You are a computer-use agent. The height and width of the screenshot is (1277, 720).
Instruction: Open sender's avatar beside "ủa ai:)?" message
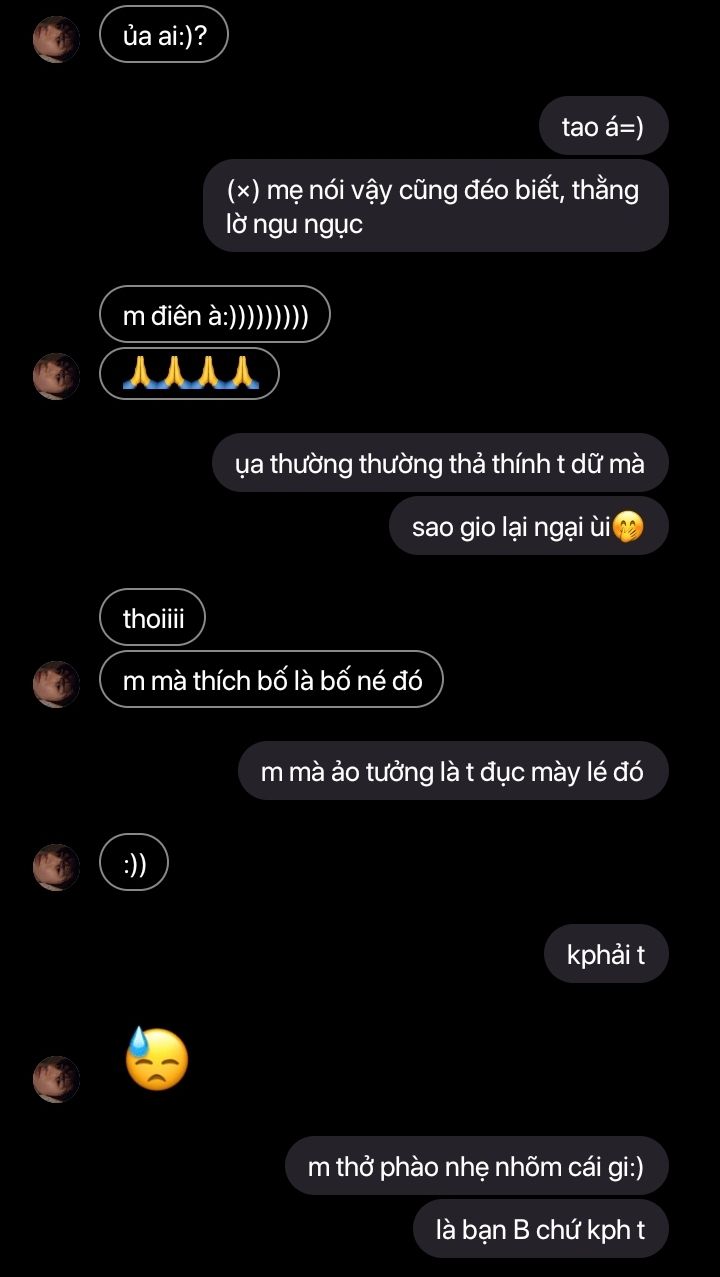click(56, 39)
